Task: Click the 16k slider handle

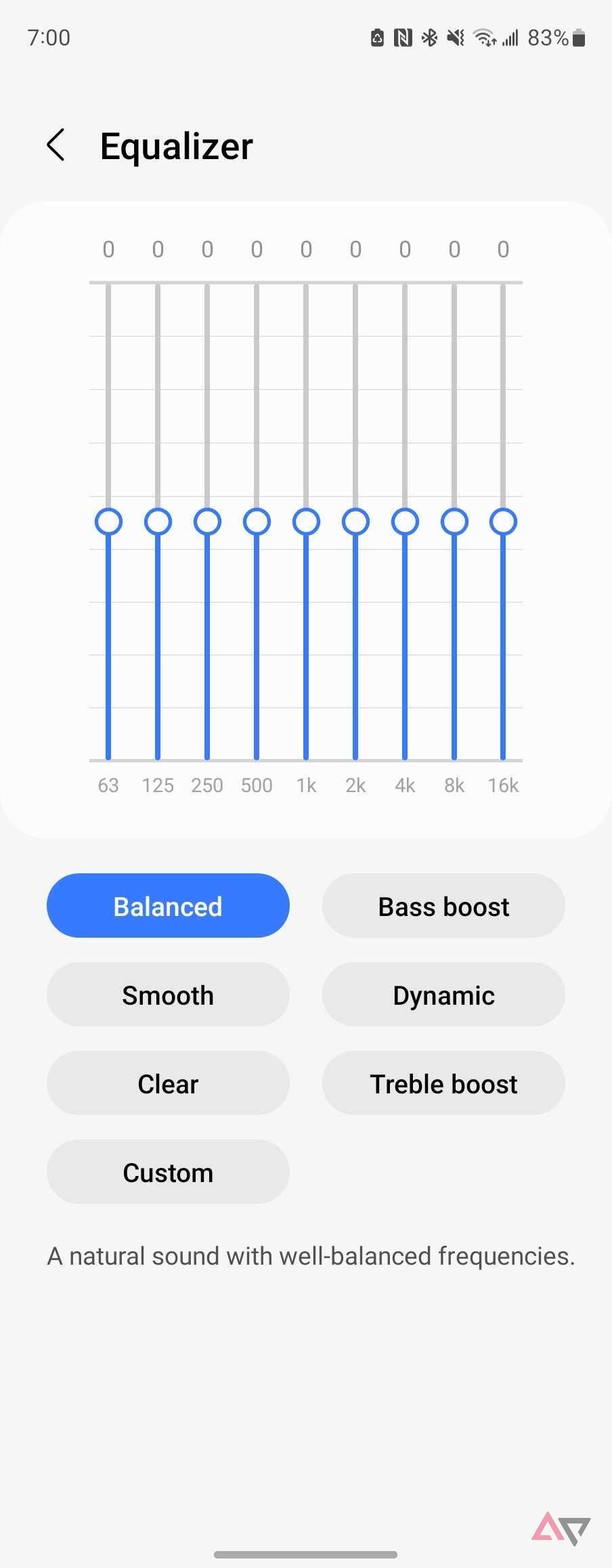Action: point(502,521)
